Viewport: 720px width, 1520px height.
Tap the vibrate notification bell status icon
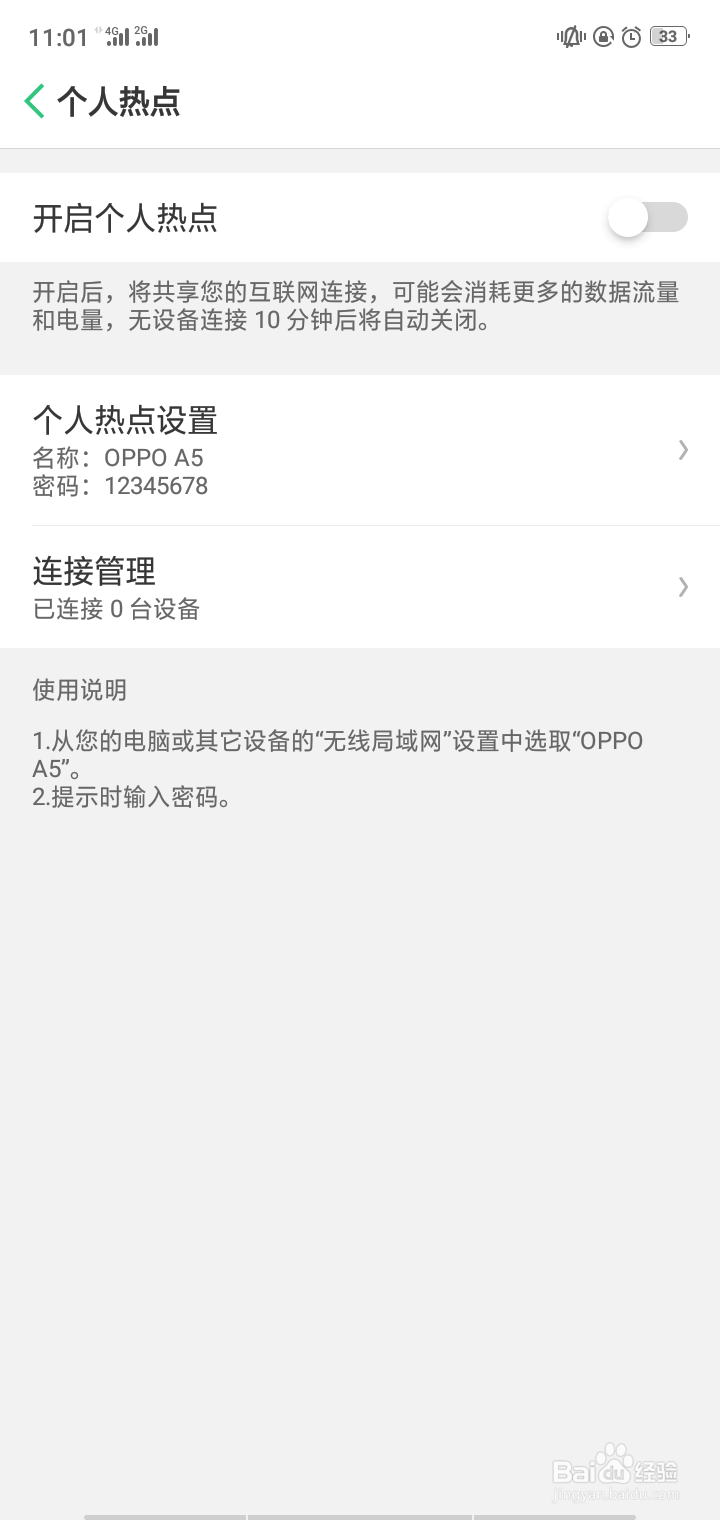tap(568, 36)
